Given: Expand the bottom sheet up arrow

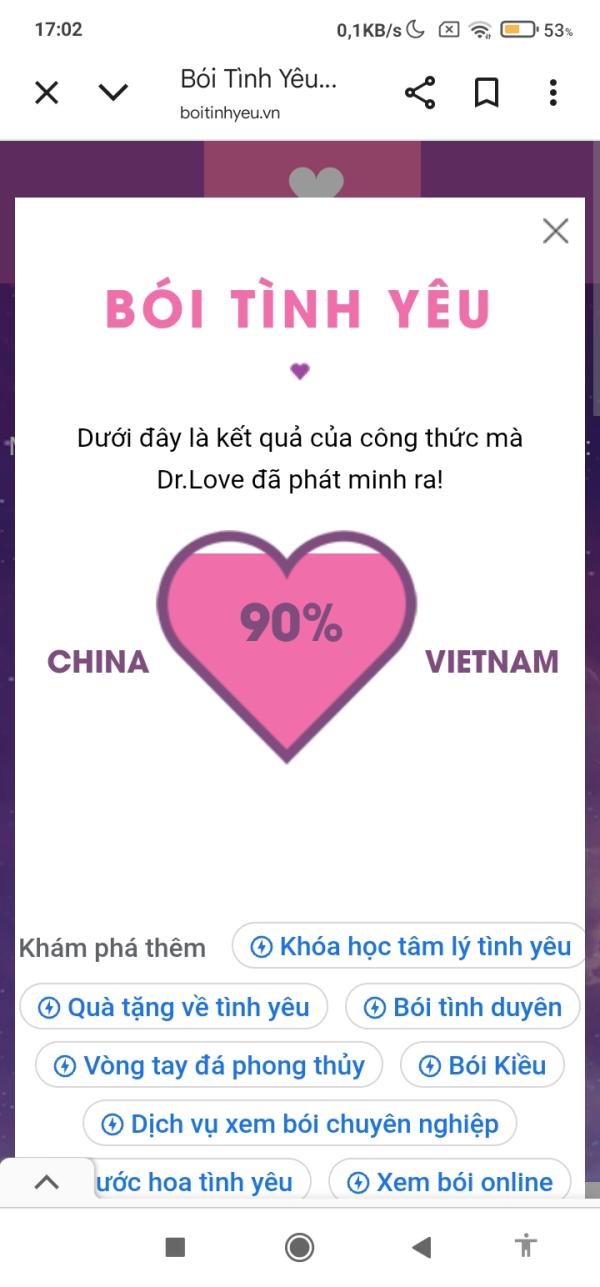Looking at the screenshot, I should point(46,1182).
